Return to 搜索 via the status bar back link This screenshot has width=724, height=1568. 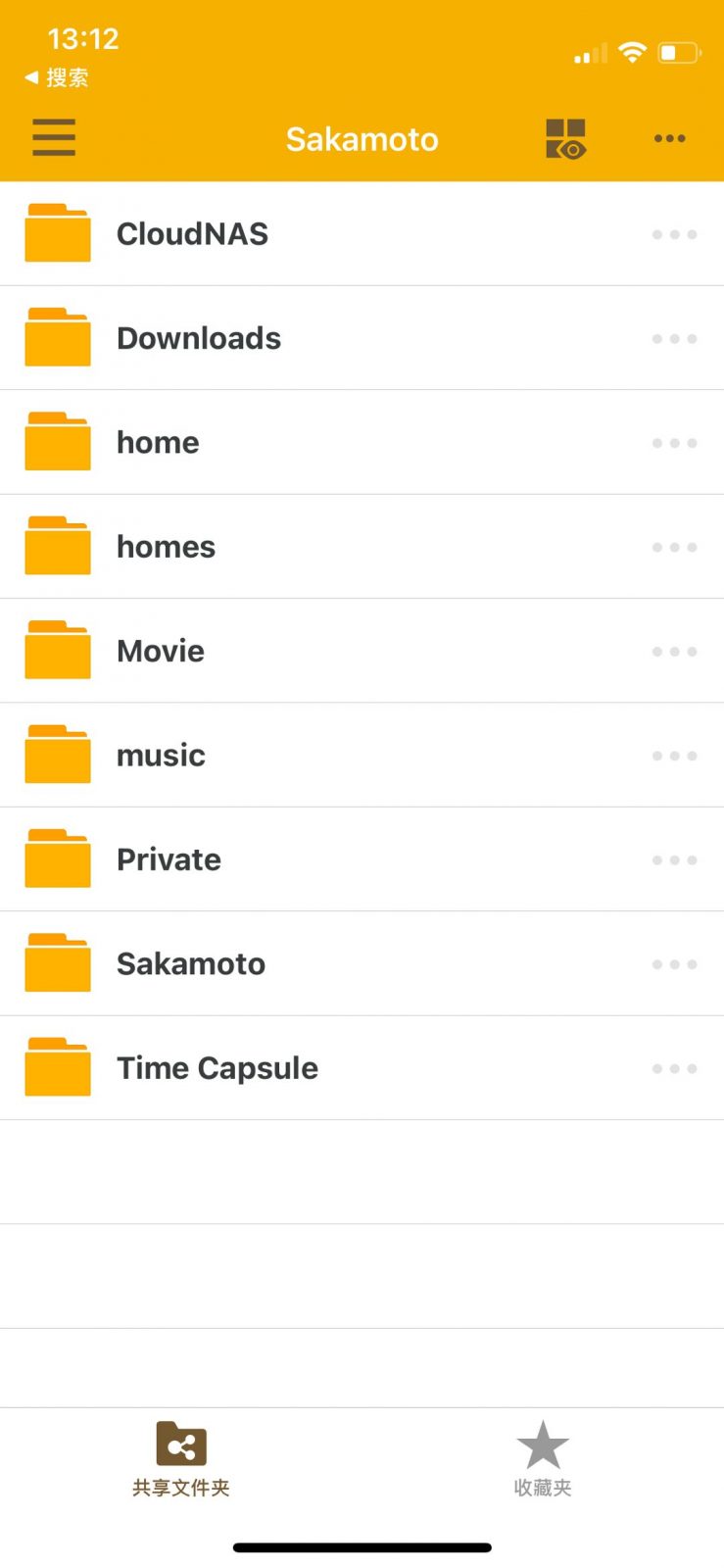point(56,77)
